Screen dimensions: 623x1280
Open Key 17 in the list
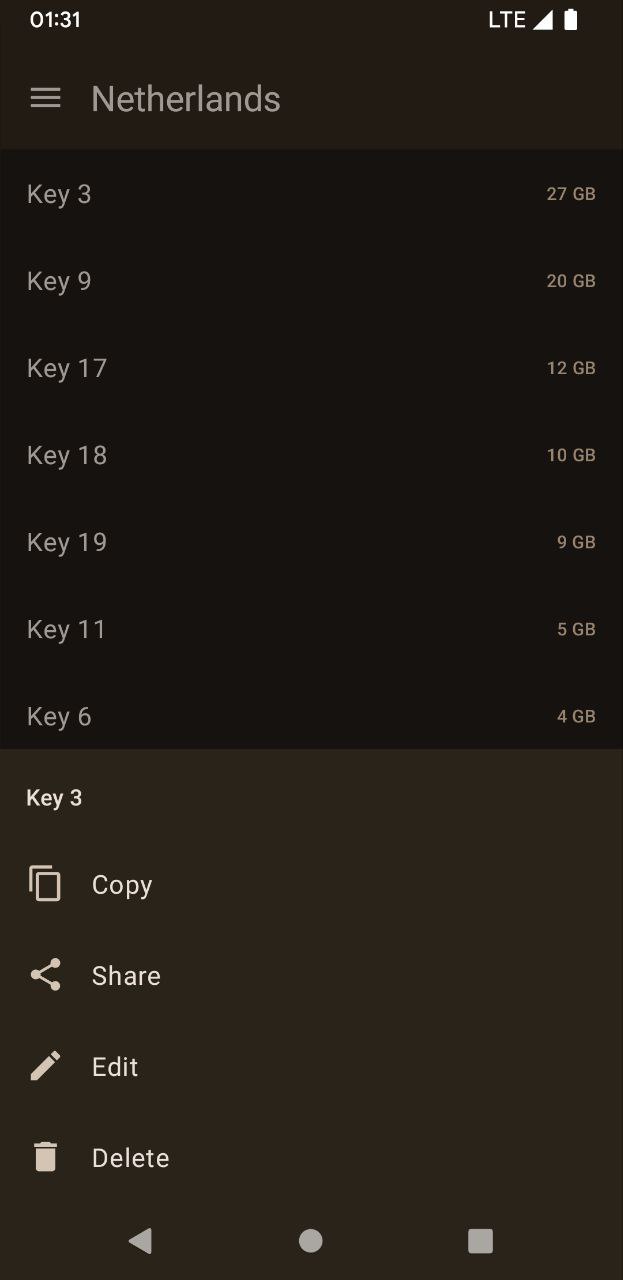[311, 368]
